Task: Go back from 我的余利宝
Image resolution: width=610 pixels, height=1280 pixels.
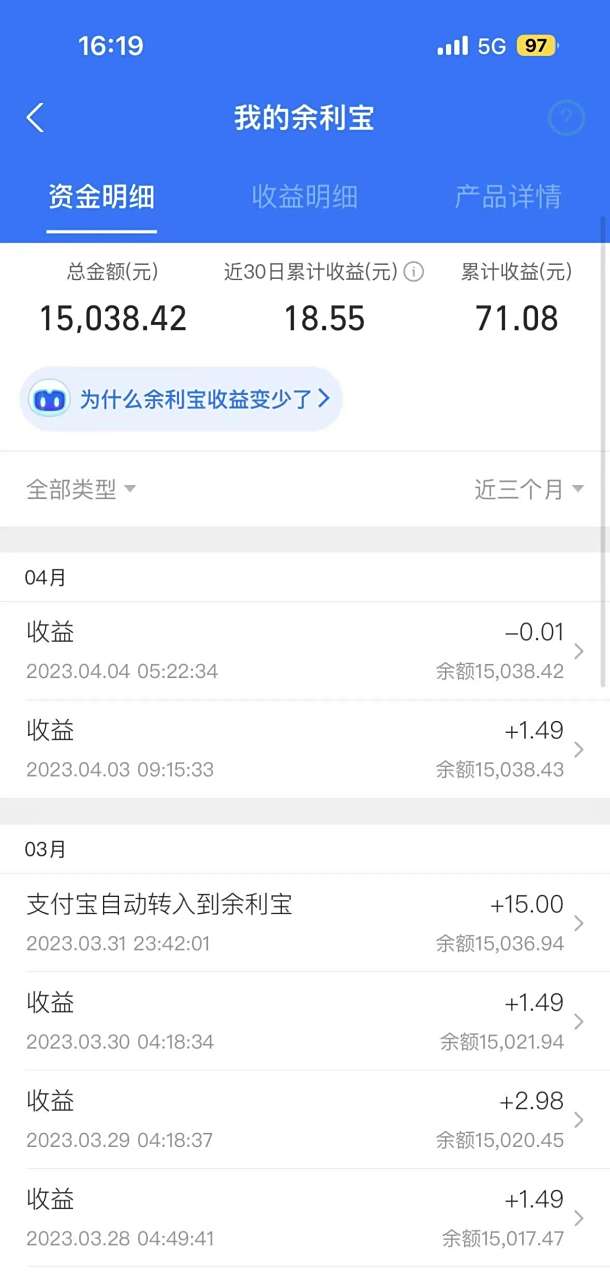Action: [x=35, y=118]
